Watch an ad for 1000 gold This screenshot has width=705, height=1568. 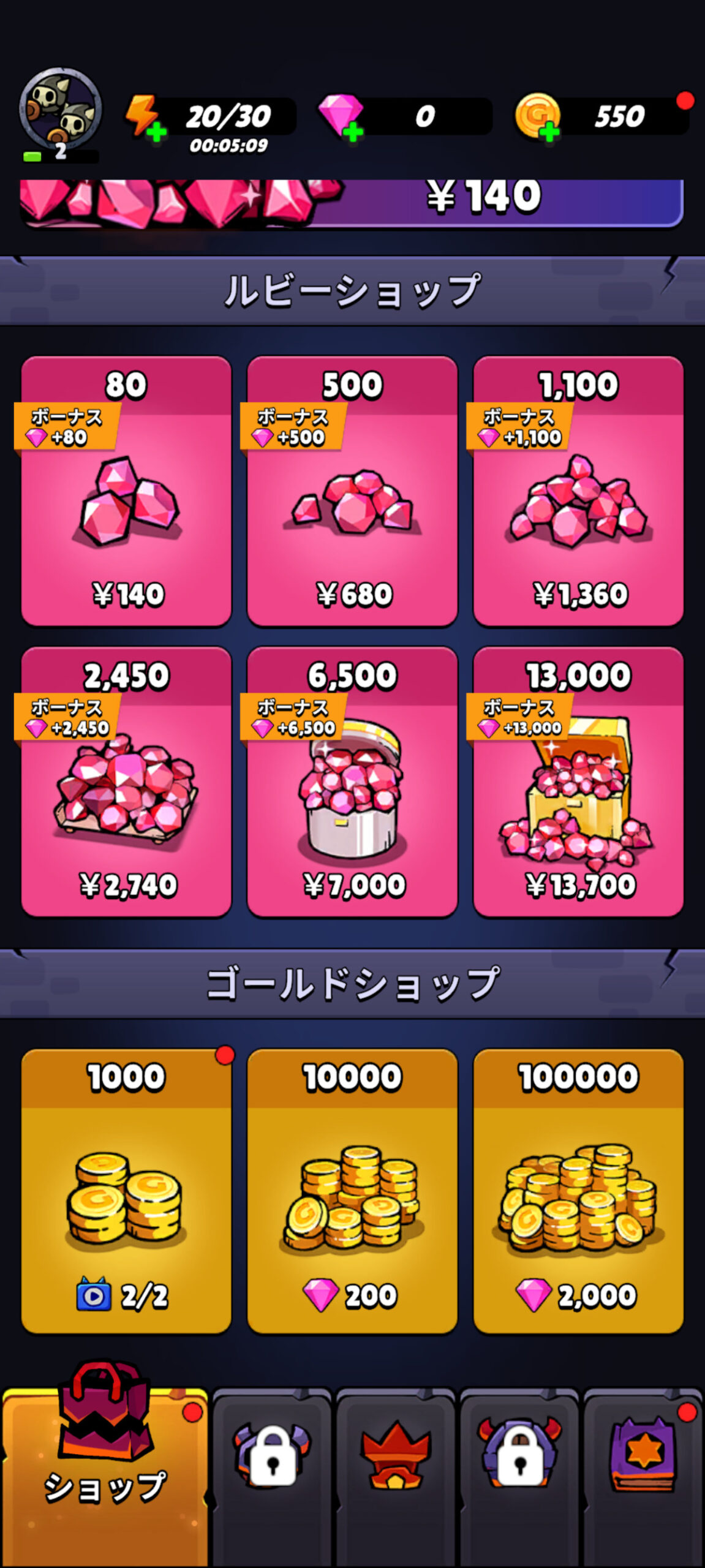pyautogui.click(x=126, y=1191)
